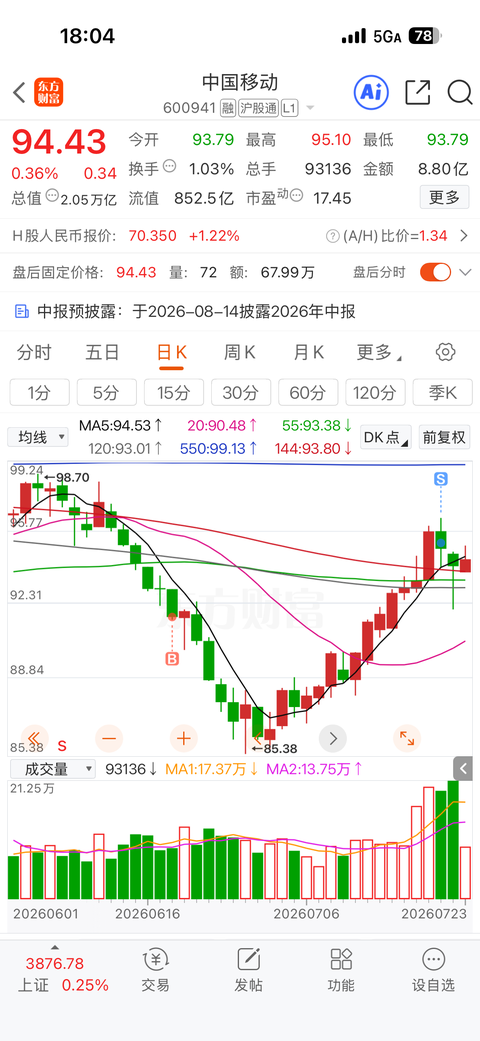
Task: Share this stock page
Action: point(418,93)
